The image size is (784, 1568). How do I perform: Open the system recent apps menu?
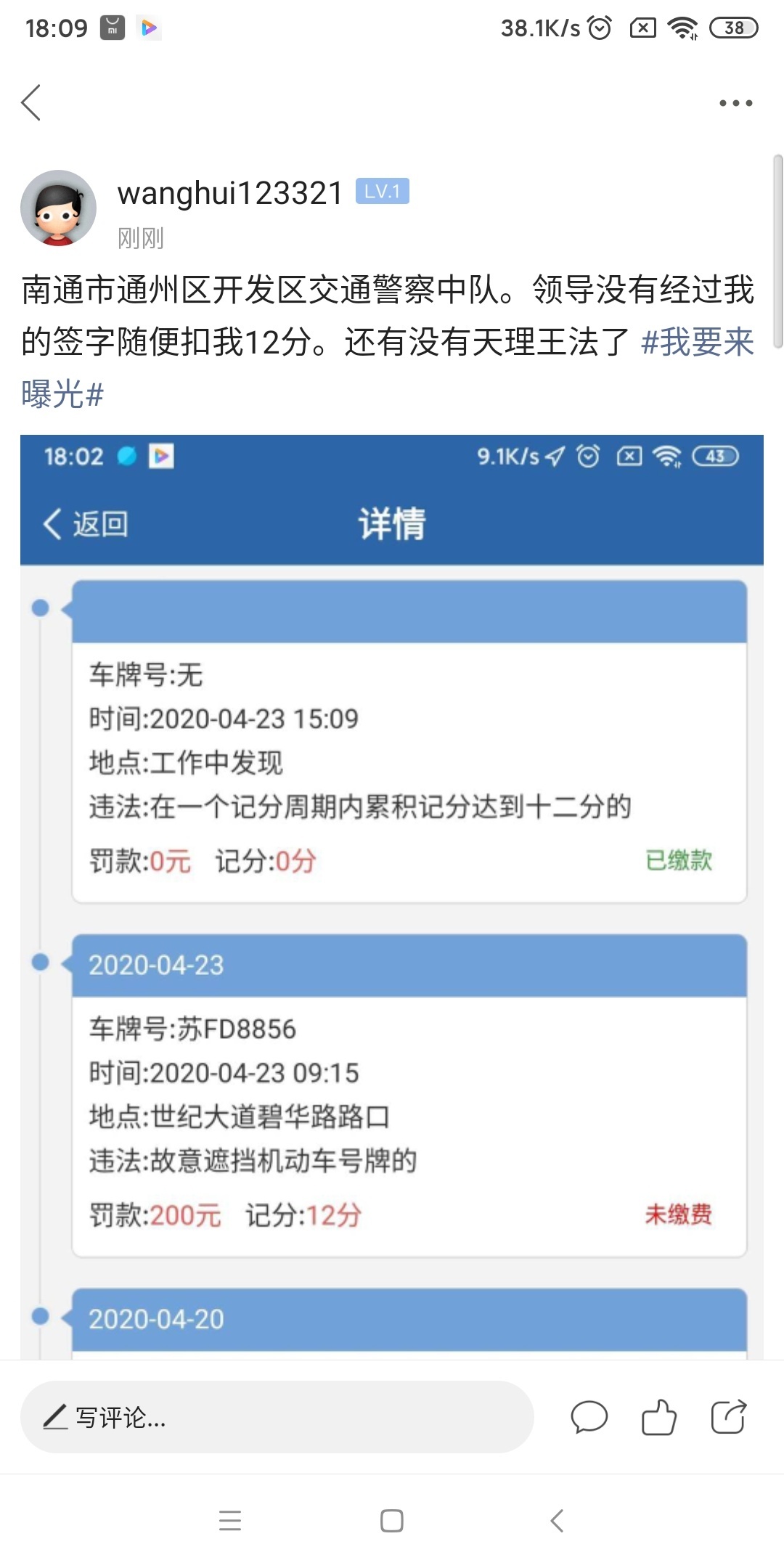[230, 1521]
